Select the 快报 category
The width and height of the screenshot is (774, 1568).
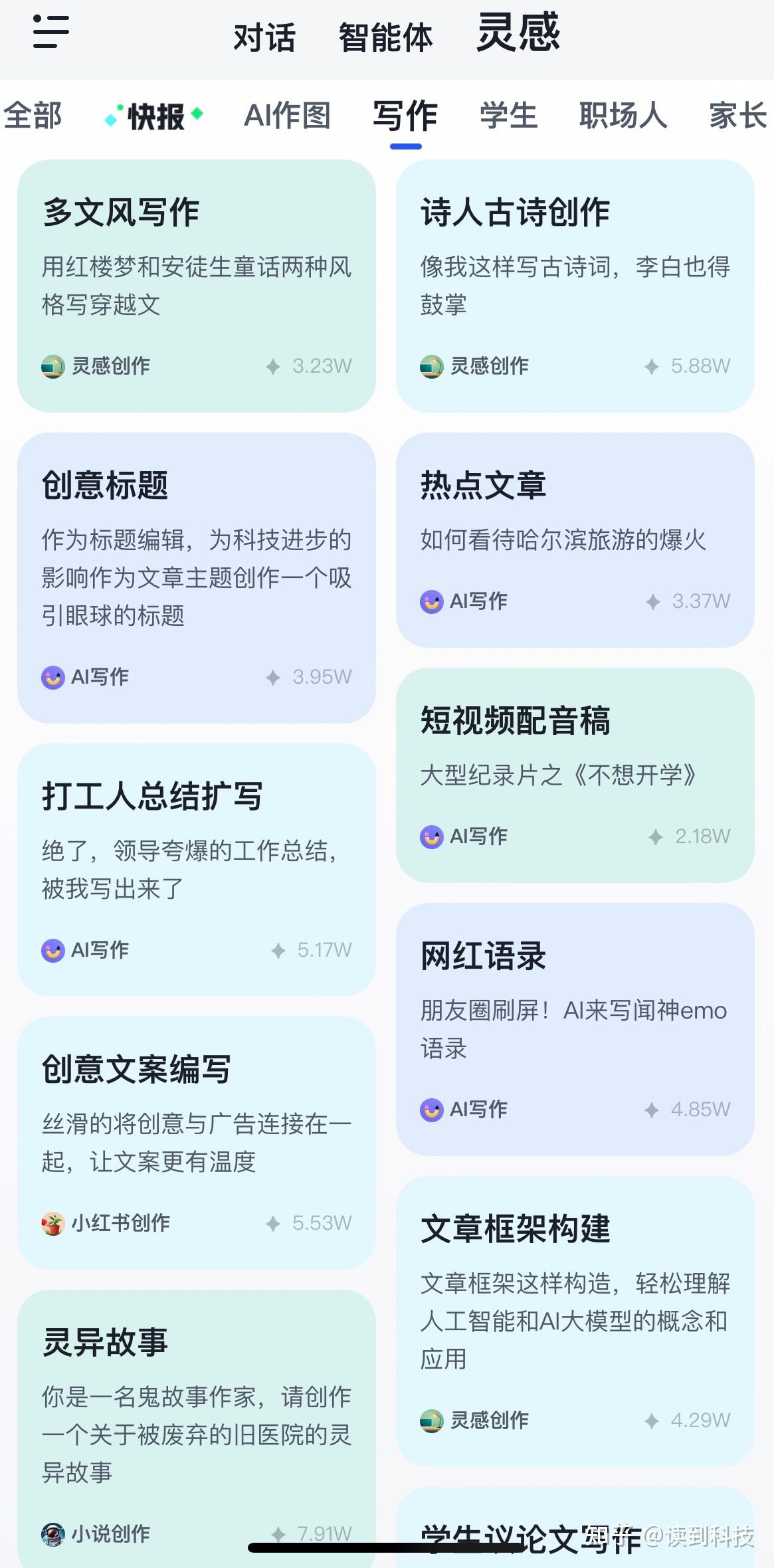(x=154, y=117)
